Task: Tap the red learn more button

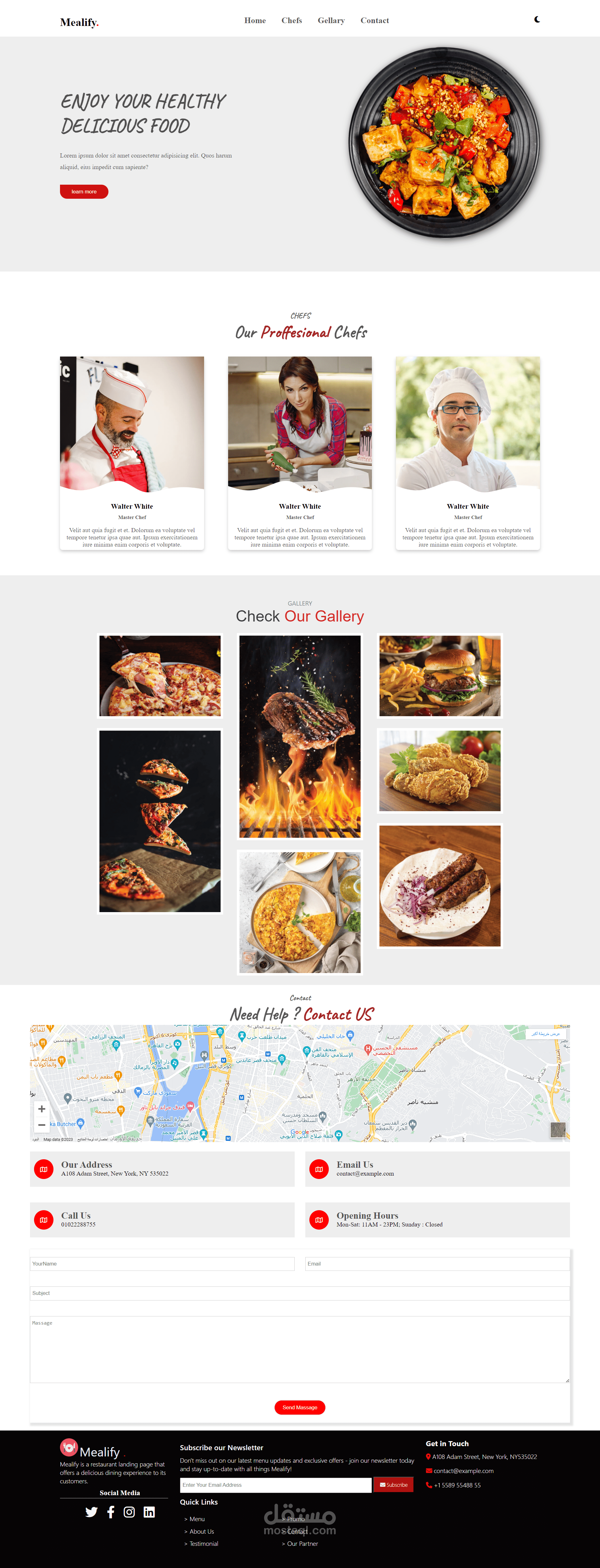Action: [84, 192]
